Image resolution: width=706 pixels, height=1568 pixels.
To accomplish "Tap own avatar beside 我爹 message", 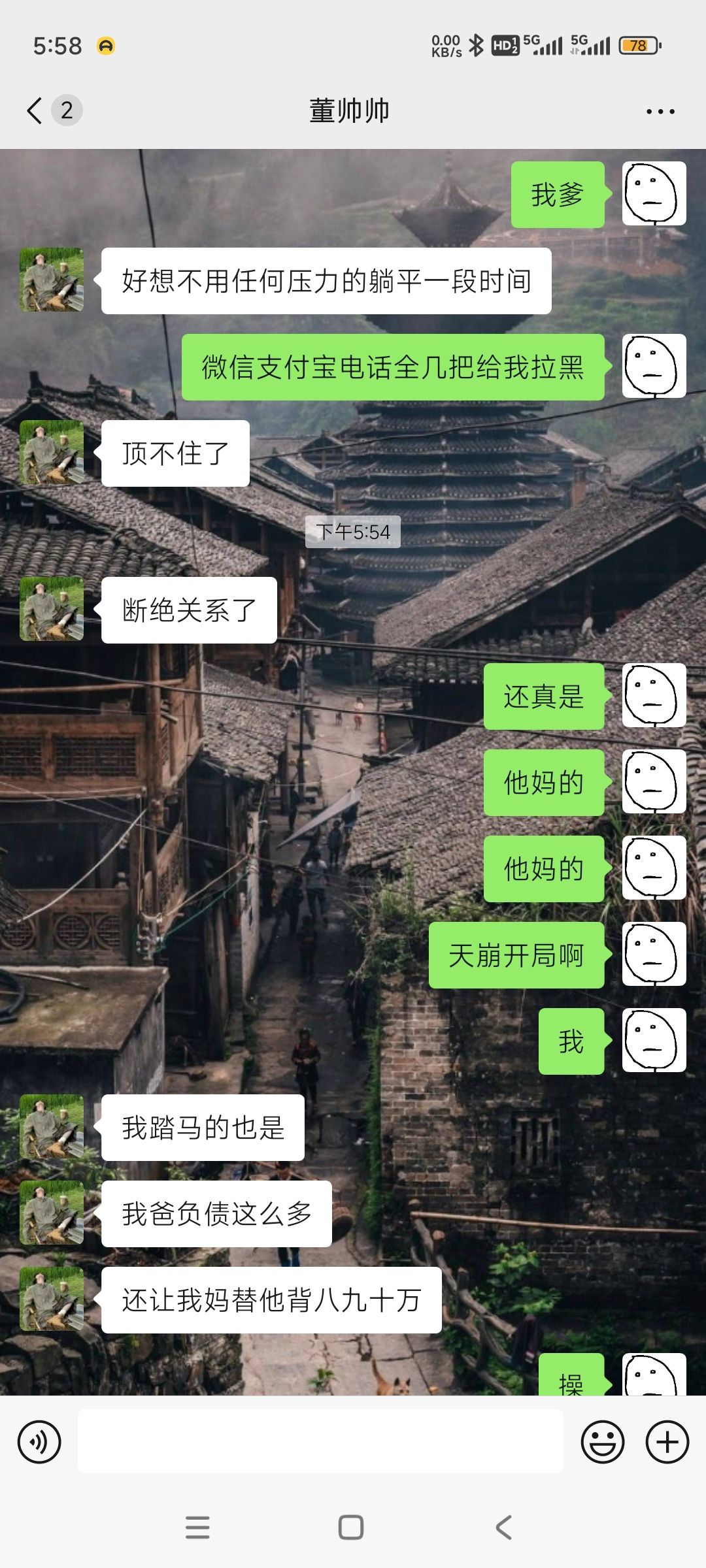I will tap(654, 194).
